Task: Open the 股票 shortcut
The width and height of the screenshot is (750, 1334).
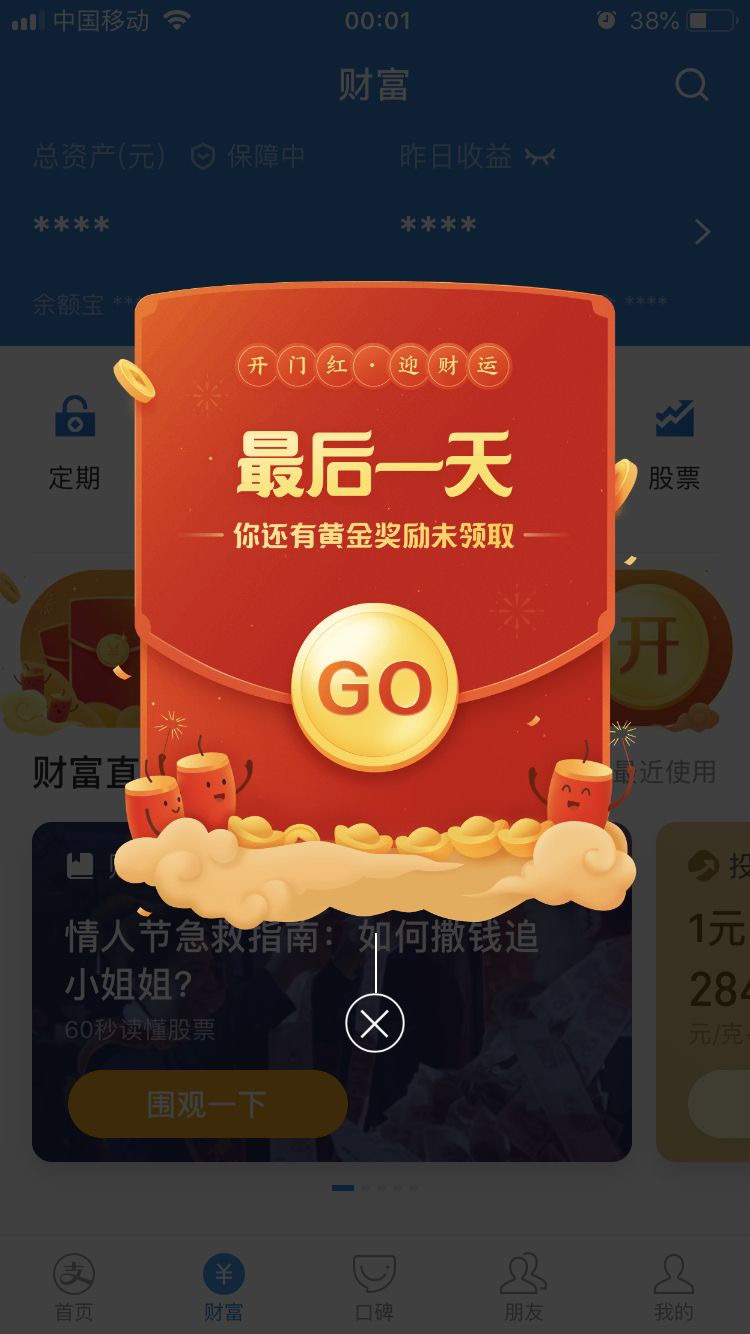Action: pos(674,443)
